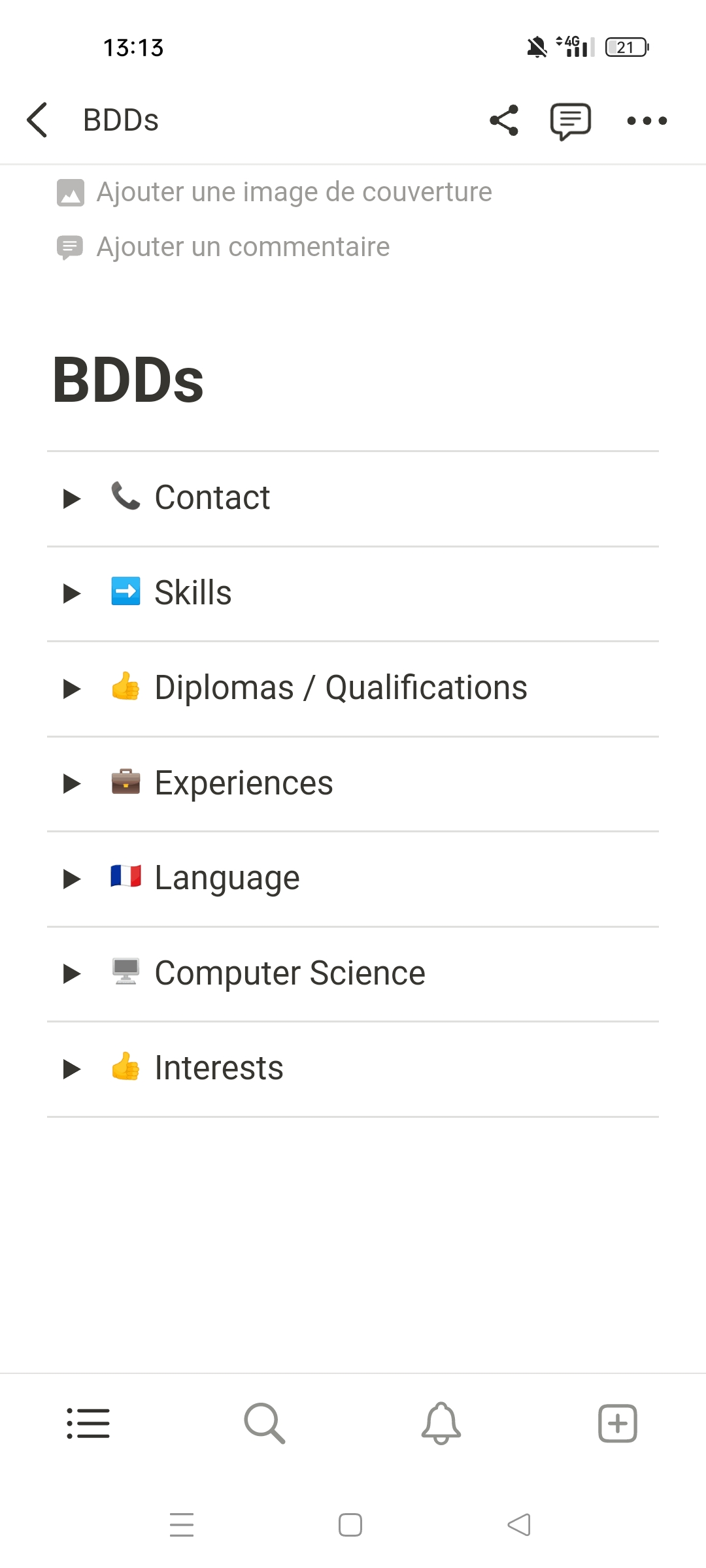The image size is (706, 1568).
Task: Go back using the top-left arrow
Action: point(37,120)
